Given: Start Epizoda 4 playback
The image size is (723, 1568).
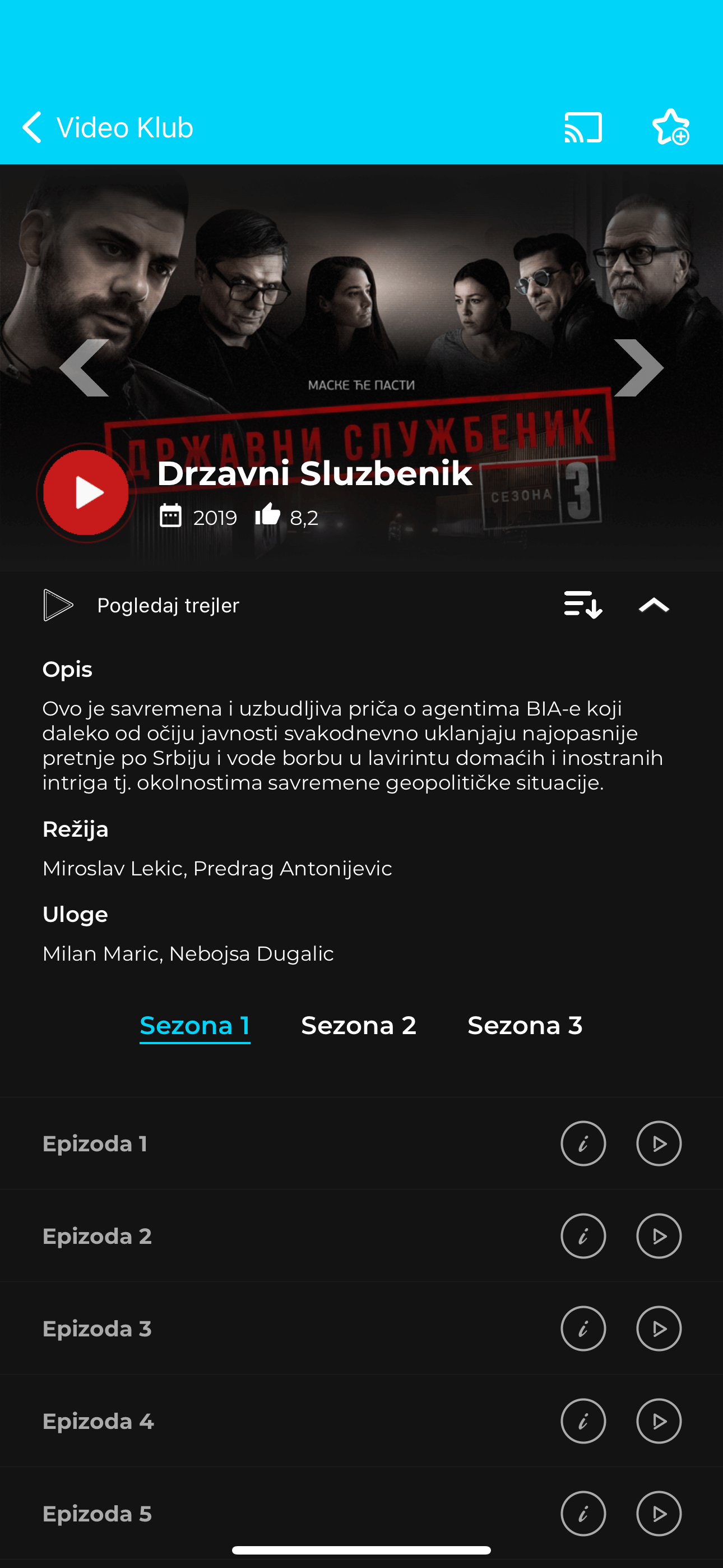Looking at the screenshot, I should point(659,1421).
